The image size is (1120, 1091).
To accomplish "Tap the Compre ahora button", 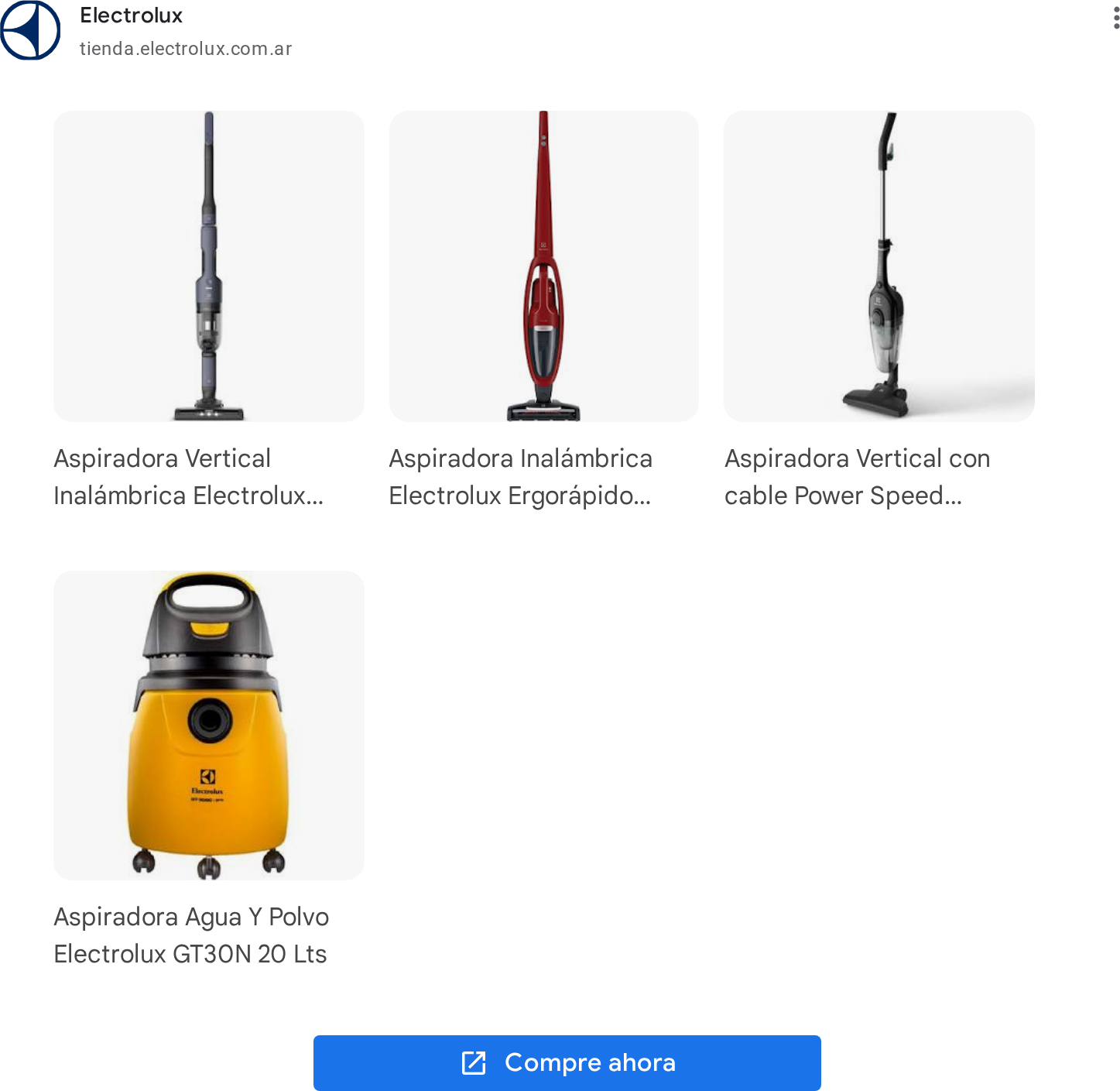I will [x=567, y=1062].
